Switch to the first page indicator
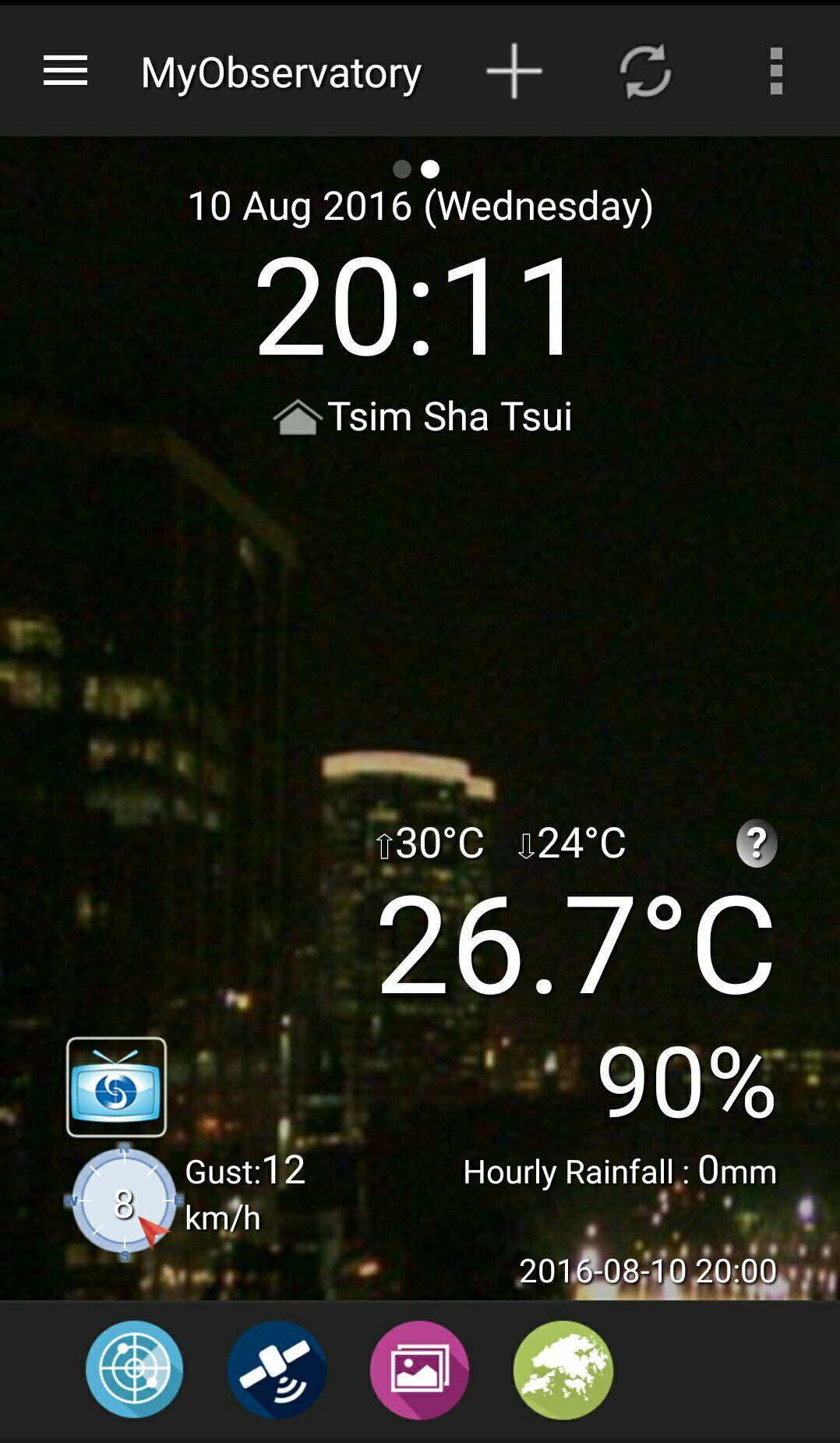The width and height of the screenshot is (840, 1443). pyautogui.click(x=402, y=169)
